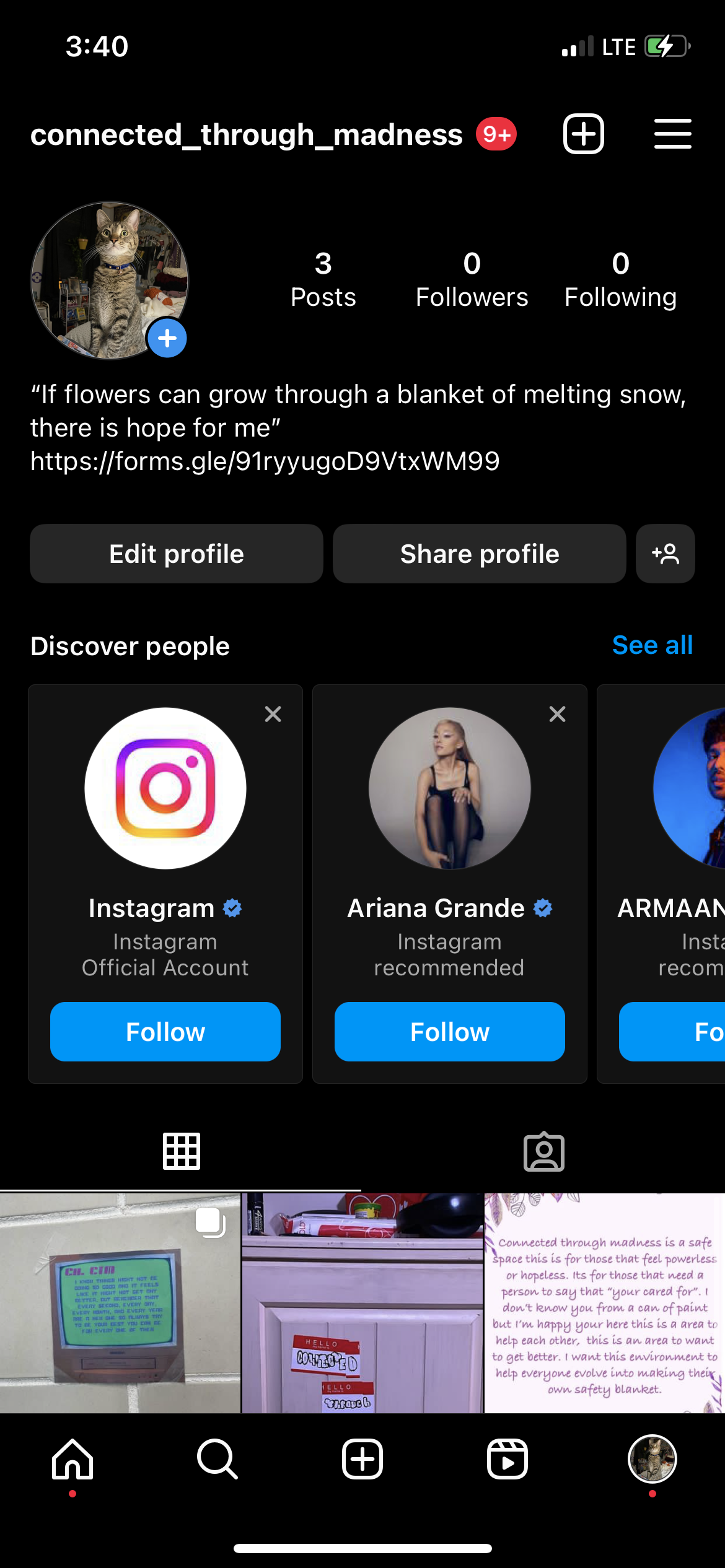The width and height of the screenshot is (725, 1568).
Task: Open See all discover people
Action: pyautogui.click(x=652, y=645)
